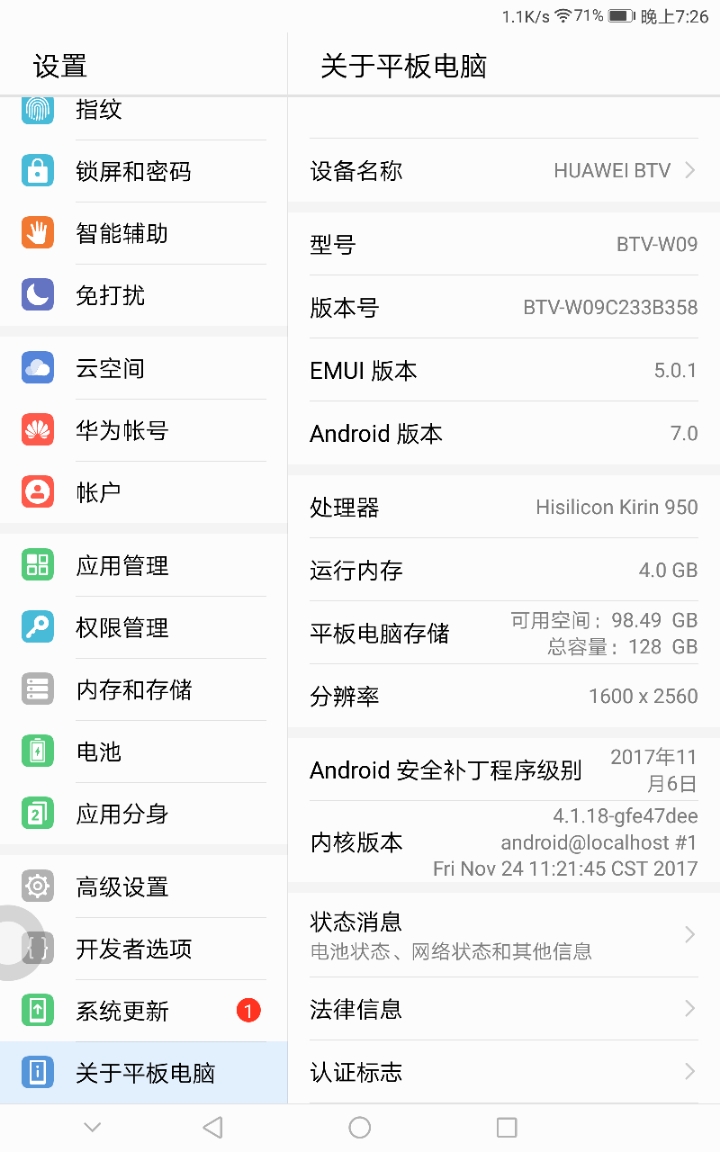This screenshot has width=720, height=1152.
Task: Select the Huawei logo icon for 华为帐号
Action: [x=37, y=430]
